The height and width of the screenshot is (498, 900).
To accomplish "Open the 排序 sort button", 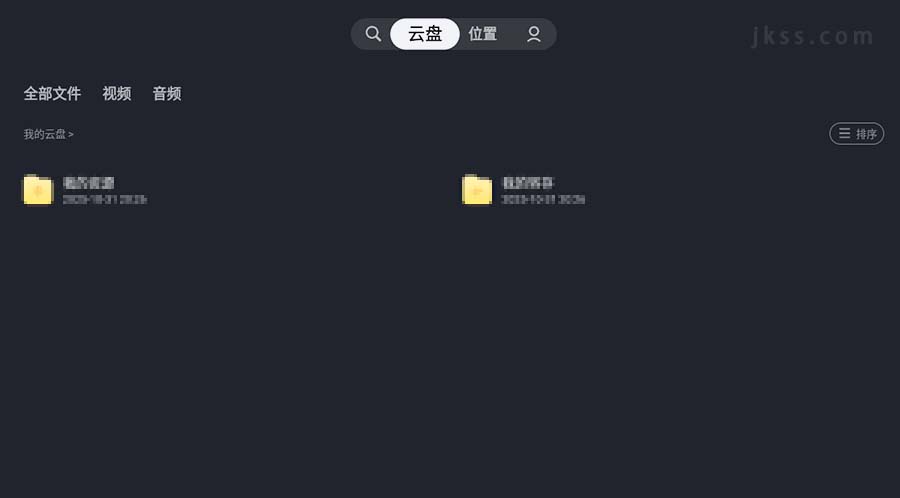I will 856,134.
